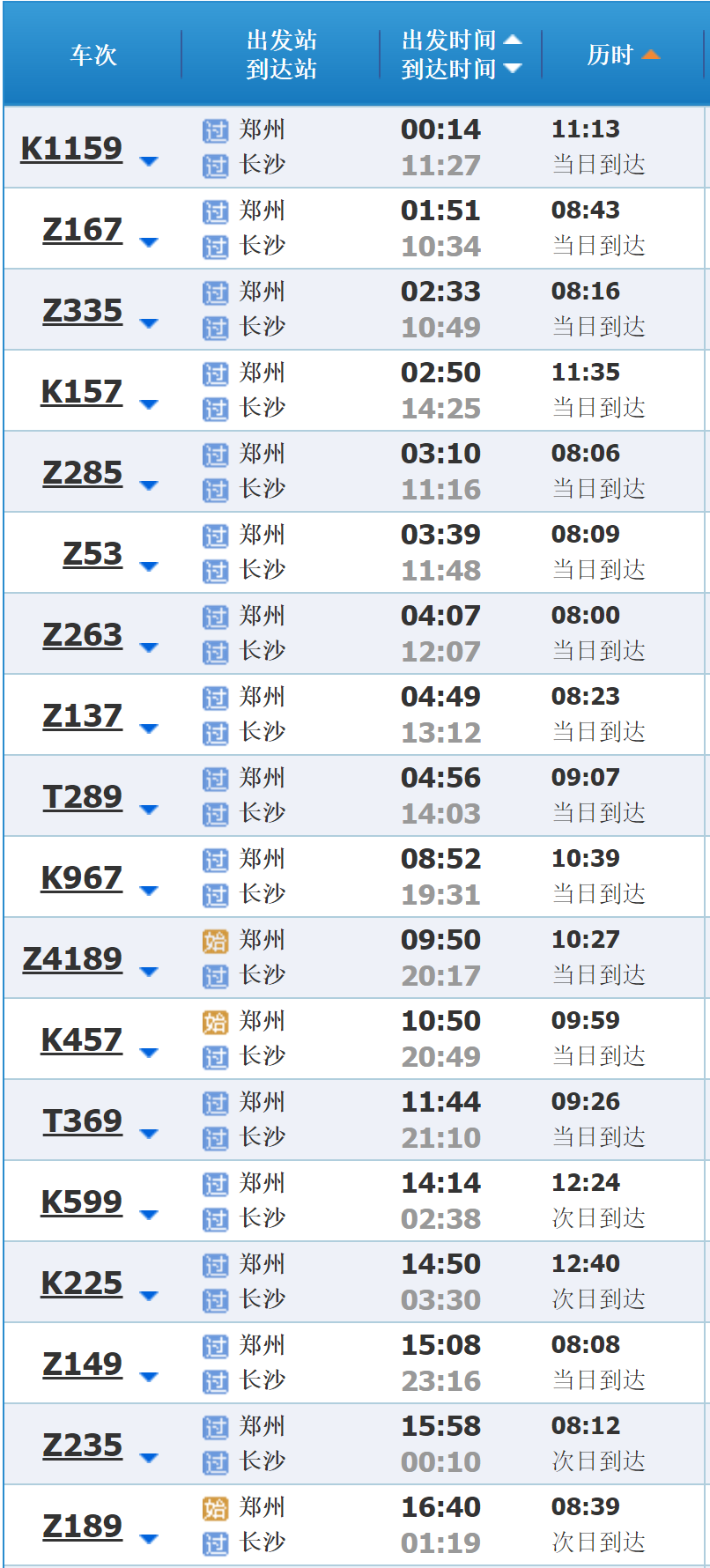Click the 出发站/到达站 column header

tap(282, 53)
